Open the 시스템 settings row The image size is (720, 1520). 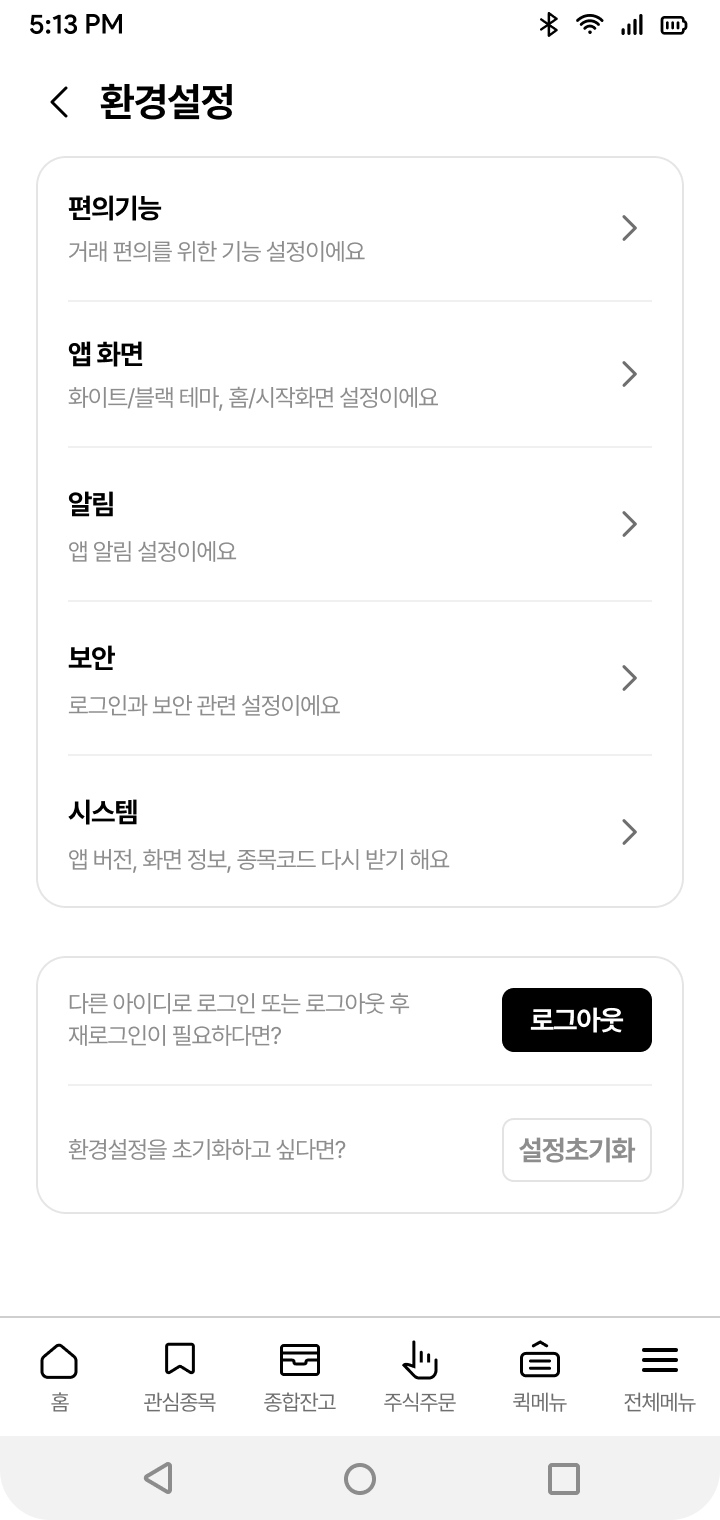tap(359, 832)
